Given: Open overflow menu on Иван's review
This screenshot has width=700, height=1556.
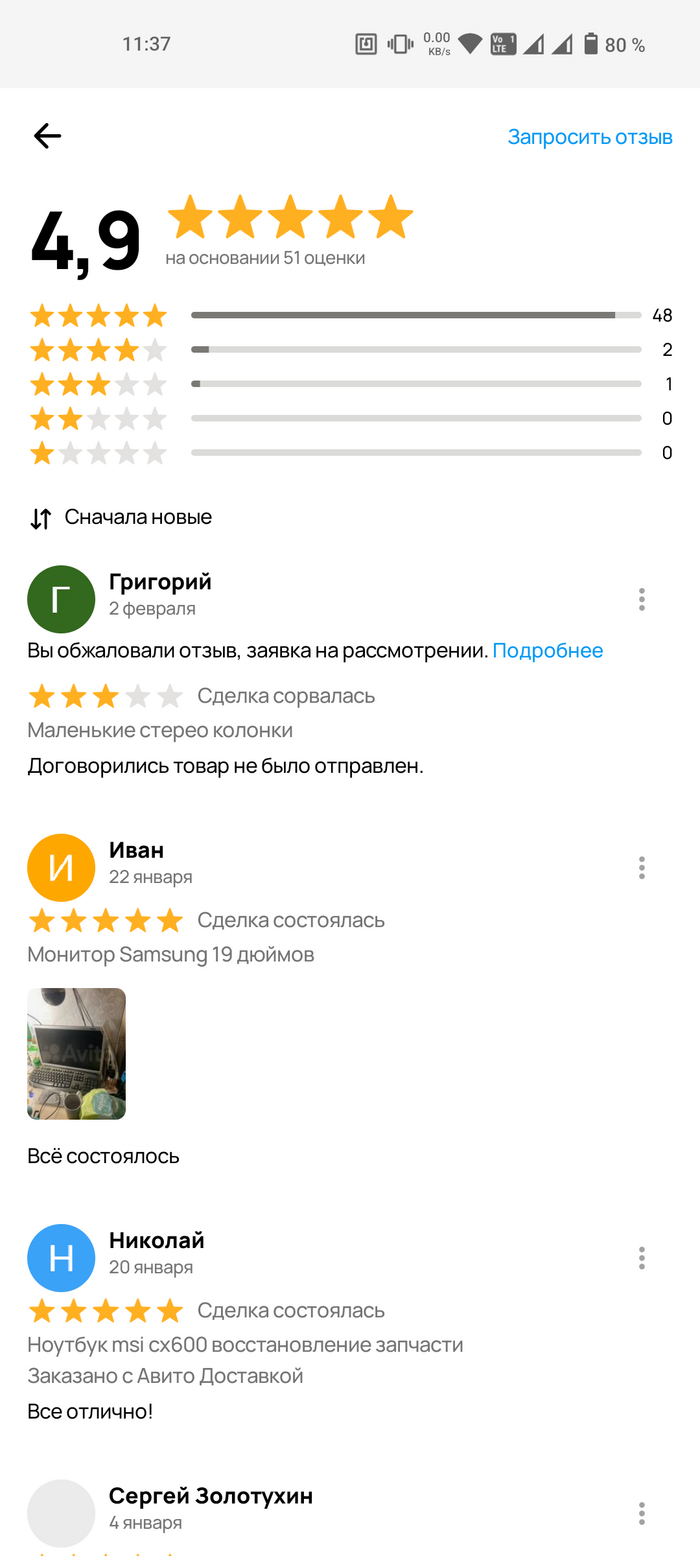Looking at the screenshot, I should 641,867.
